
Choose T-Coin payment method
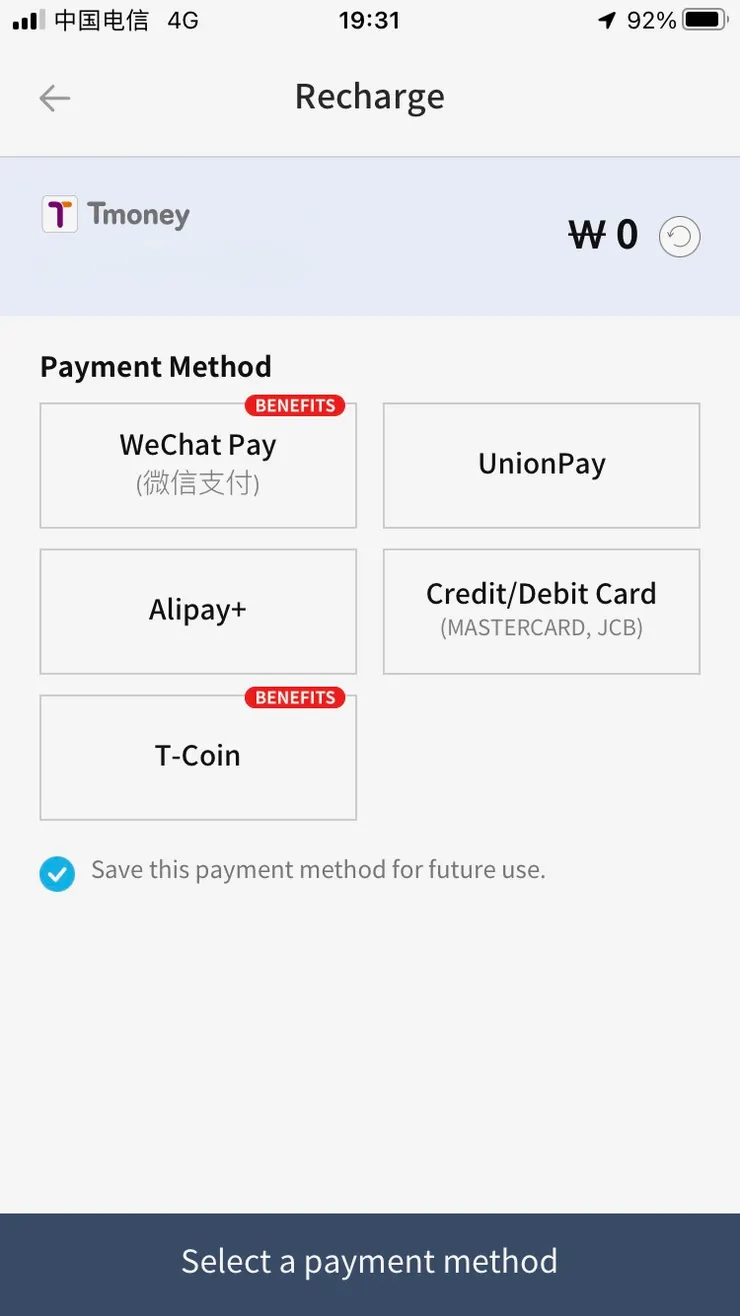[197, 757]
